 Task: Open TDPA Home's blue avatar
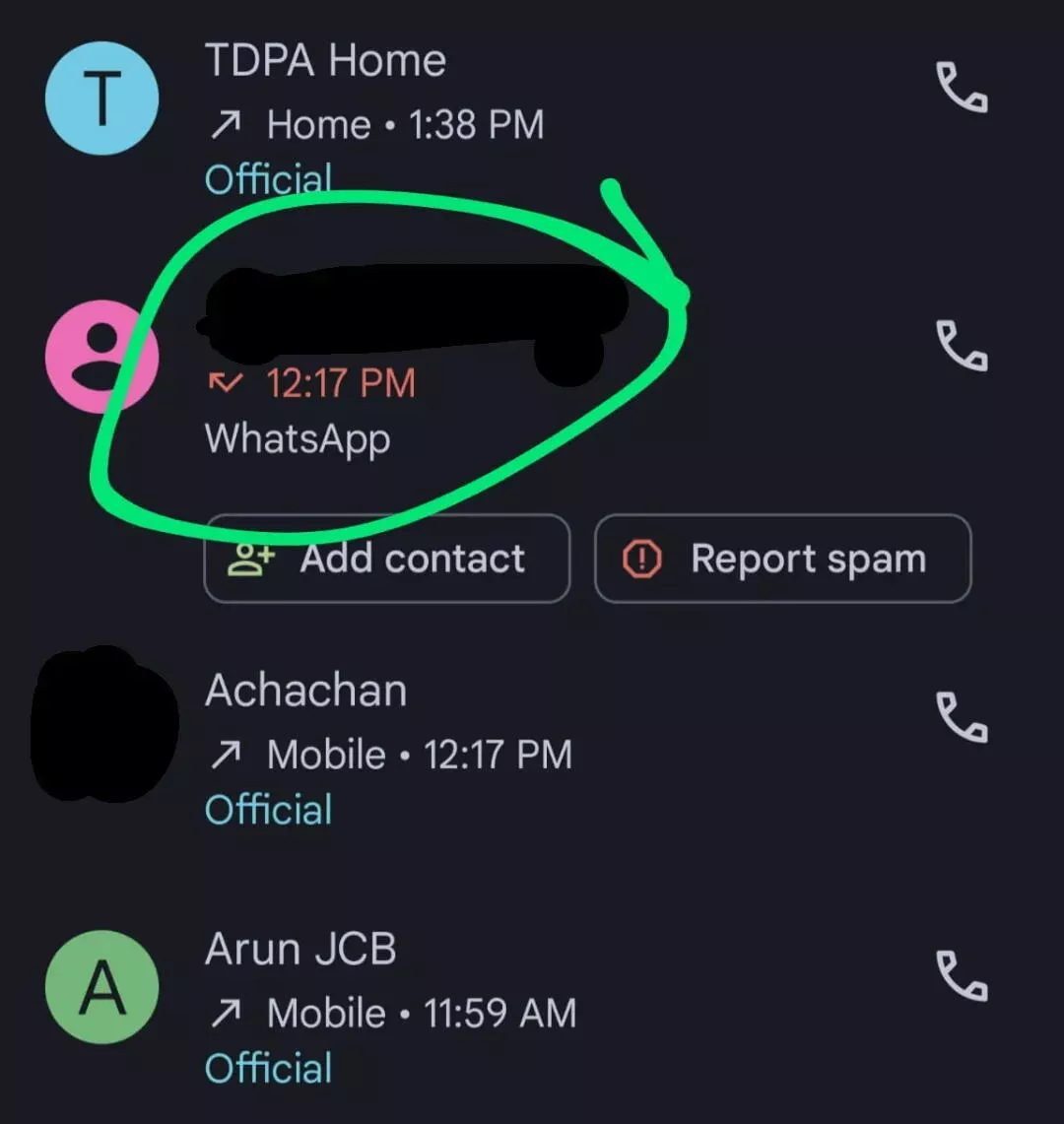[x=101, y=99]
